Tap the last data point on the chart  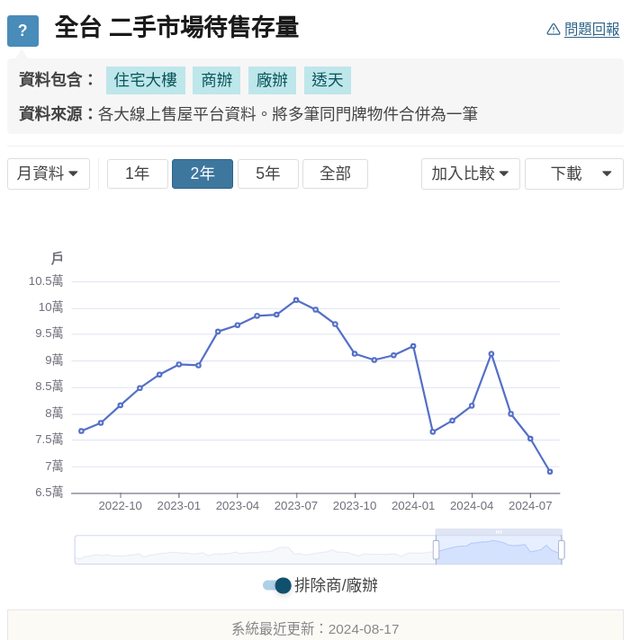coord(550,471)
